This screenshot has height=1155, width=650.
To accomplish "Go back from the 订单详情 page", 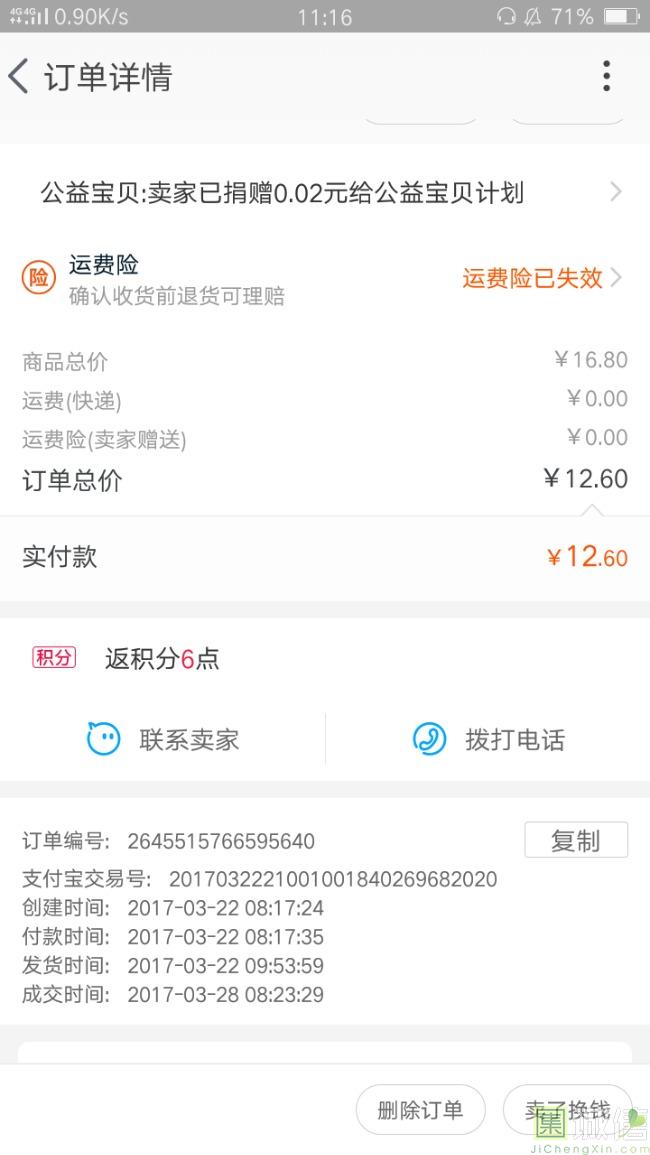I will click(18, 77).
